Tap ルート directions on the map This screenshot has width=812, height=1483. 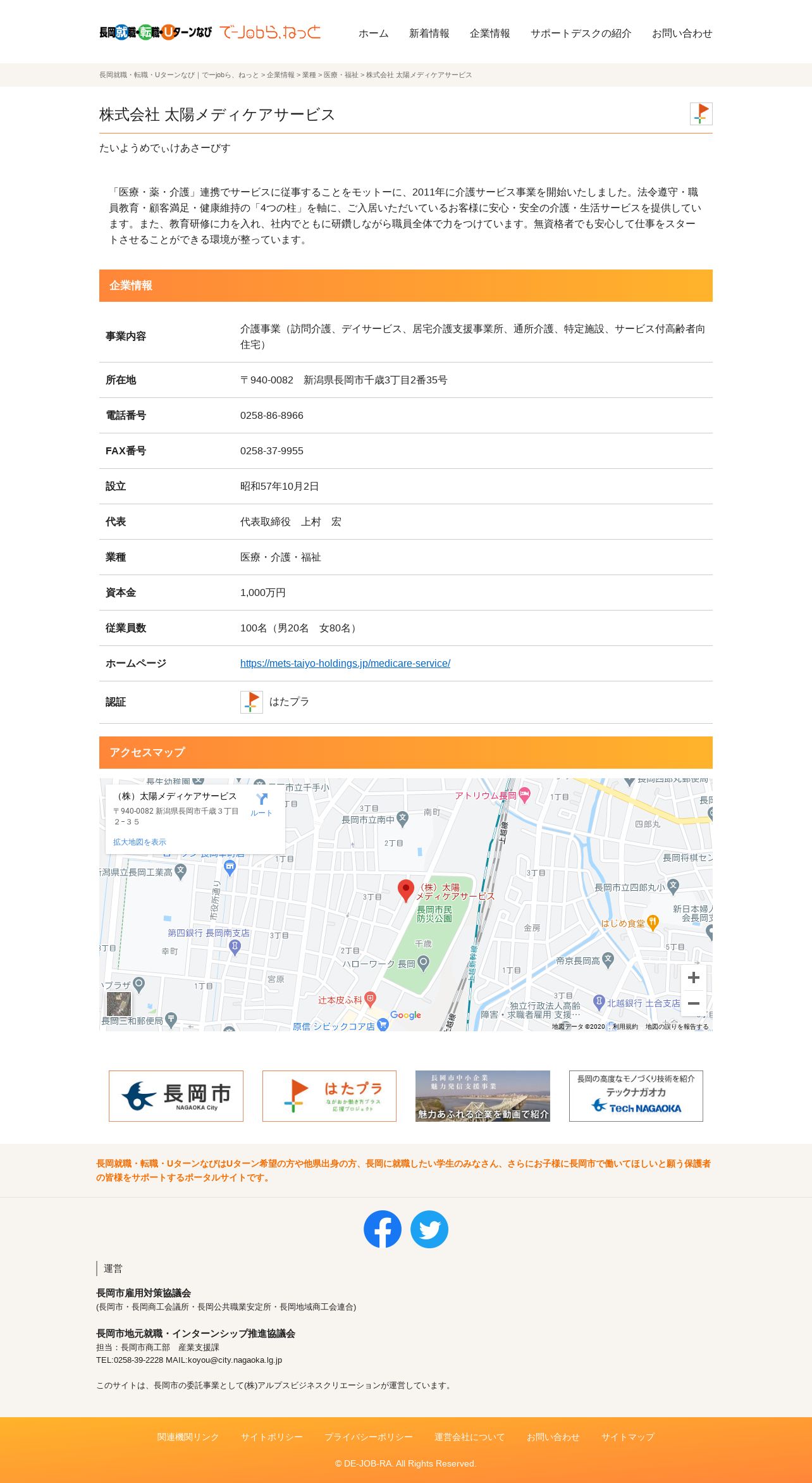click(x=261, y=805)
